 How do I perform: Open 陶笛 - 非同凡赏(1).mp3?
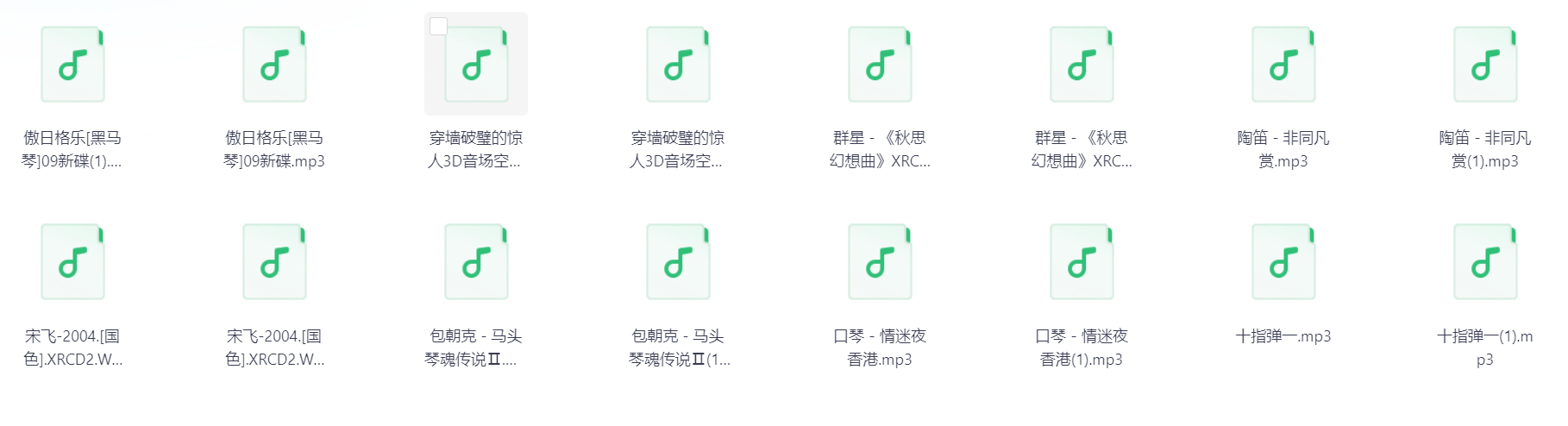pyautogui.click(x=1485, y=66)
